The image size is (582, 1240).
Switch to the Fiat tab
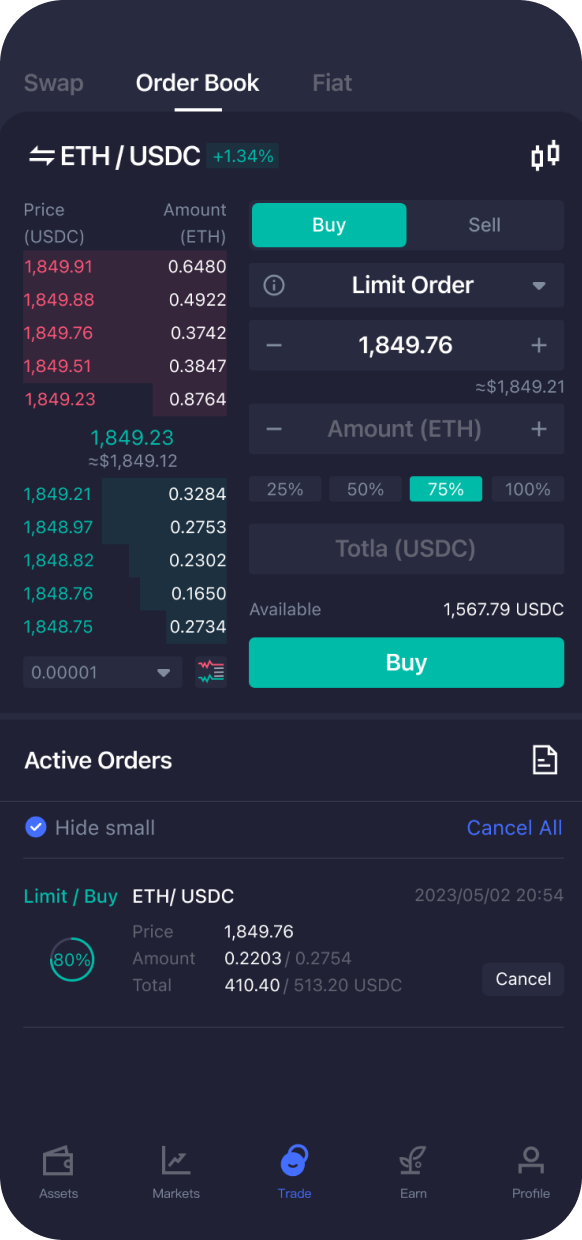pos(332,83)
